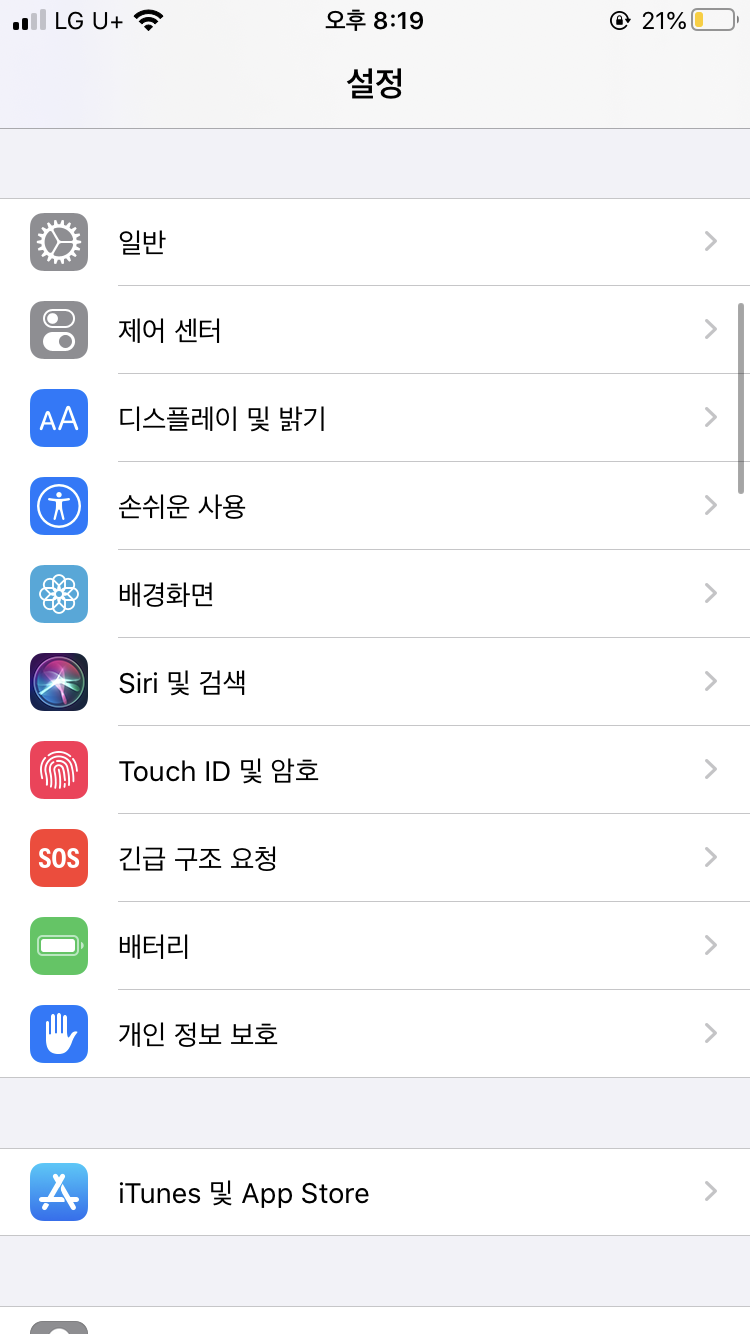The height and width of the screenshot is (1334, 750).
Task: Expand 배터리 using its disclosure arrow
Action: tap(710, 945)
